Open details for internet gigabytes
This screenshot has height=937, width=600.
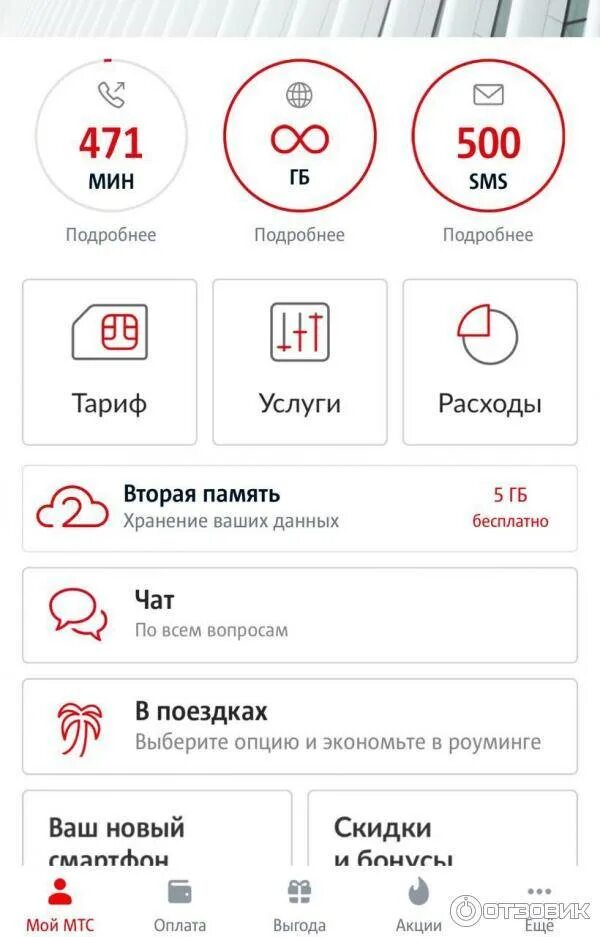(299, 235)
